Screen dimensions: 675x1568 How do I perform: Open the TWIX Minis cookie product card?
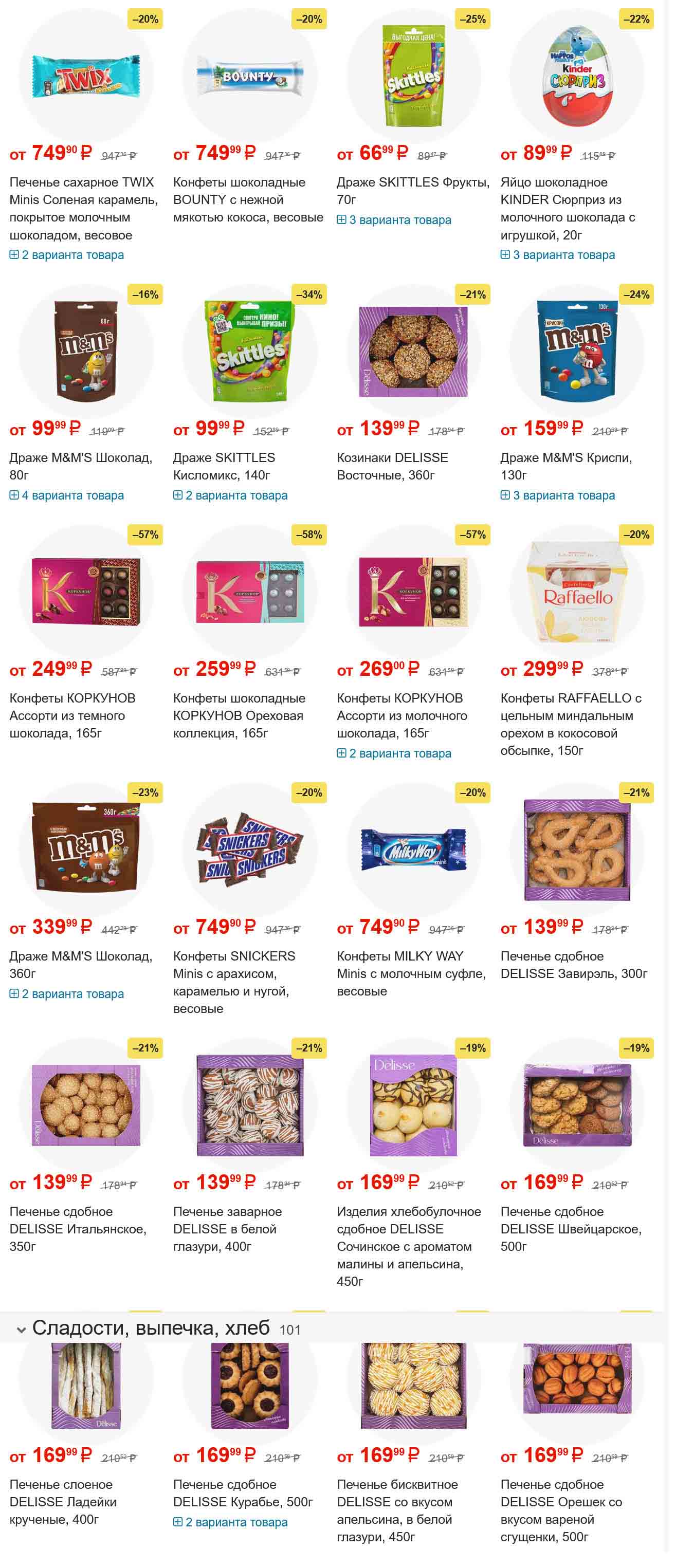coord(83,208)
